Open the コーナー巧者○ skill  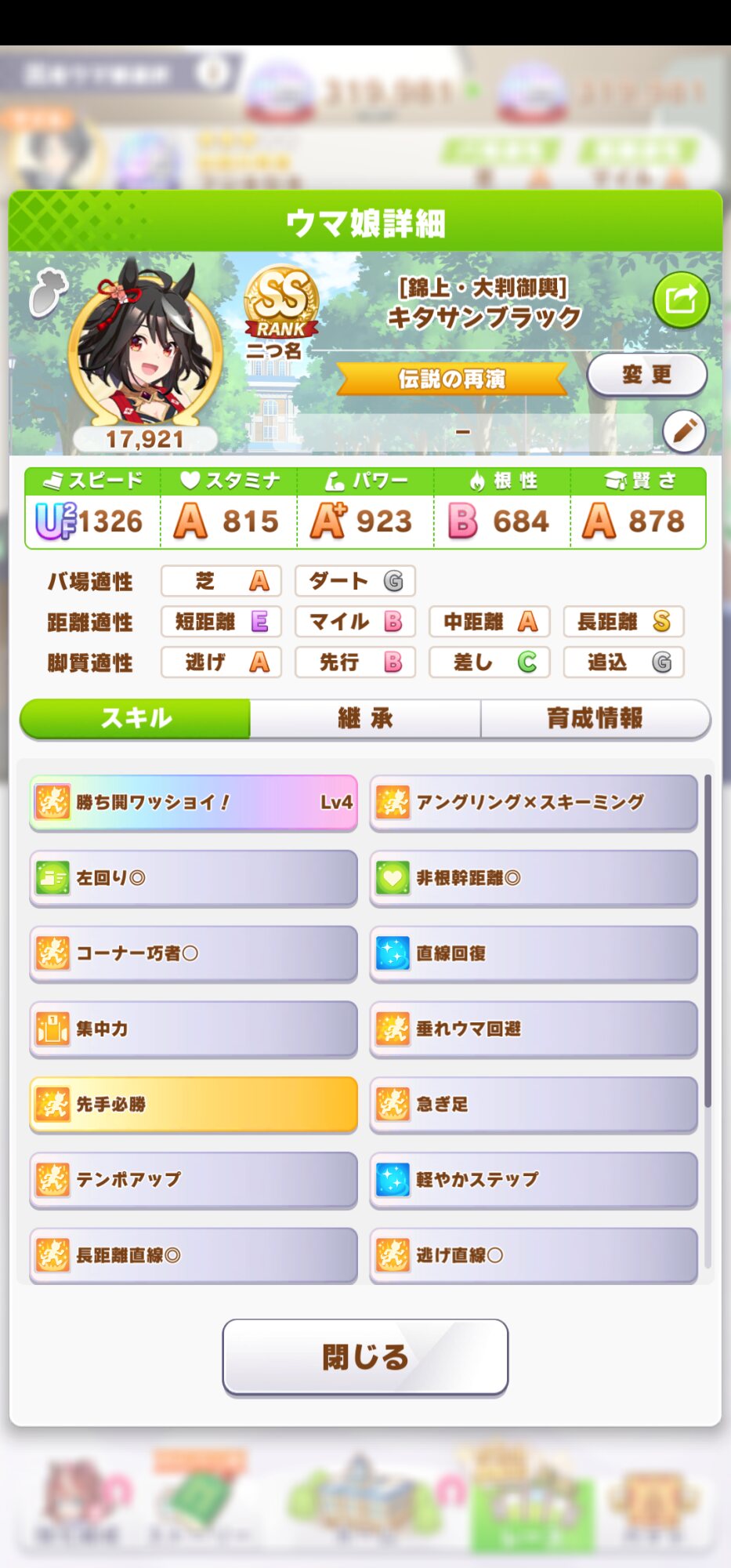[x=194, y=953]
